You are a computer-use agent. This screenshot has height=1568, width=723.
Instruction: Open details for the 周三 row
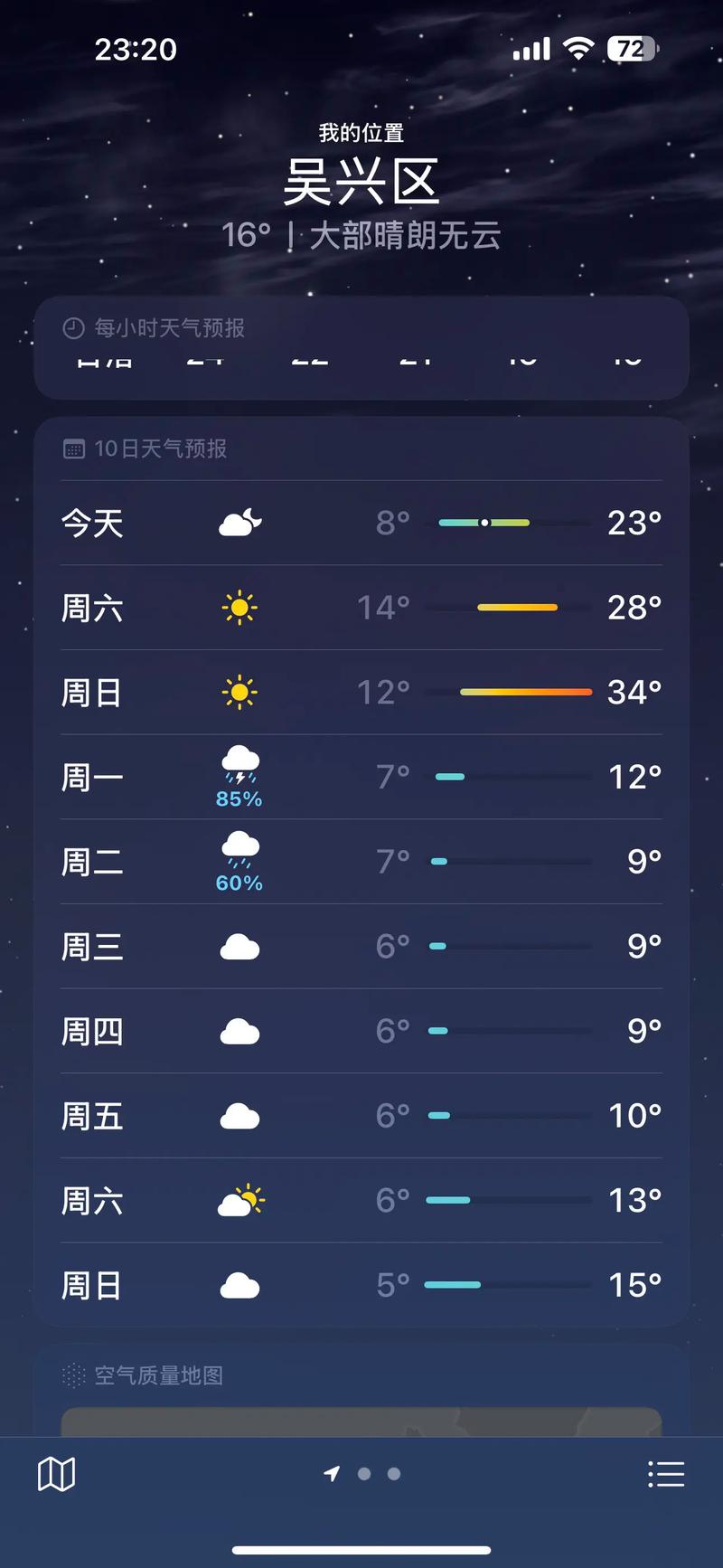coord(361,946)
